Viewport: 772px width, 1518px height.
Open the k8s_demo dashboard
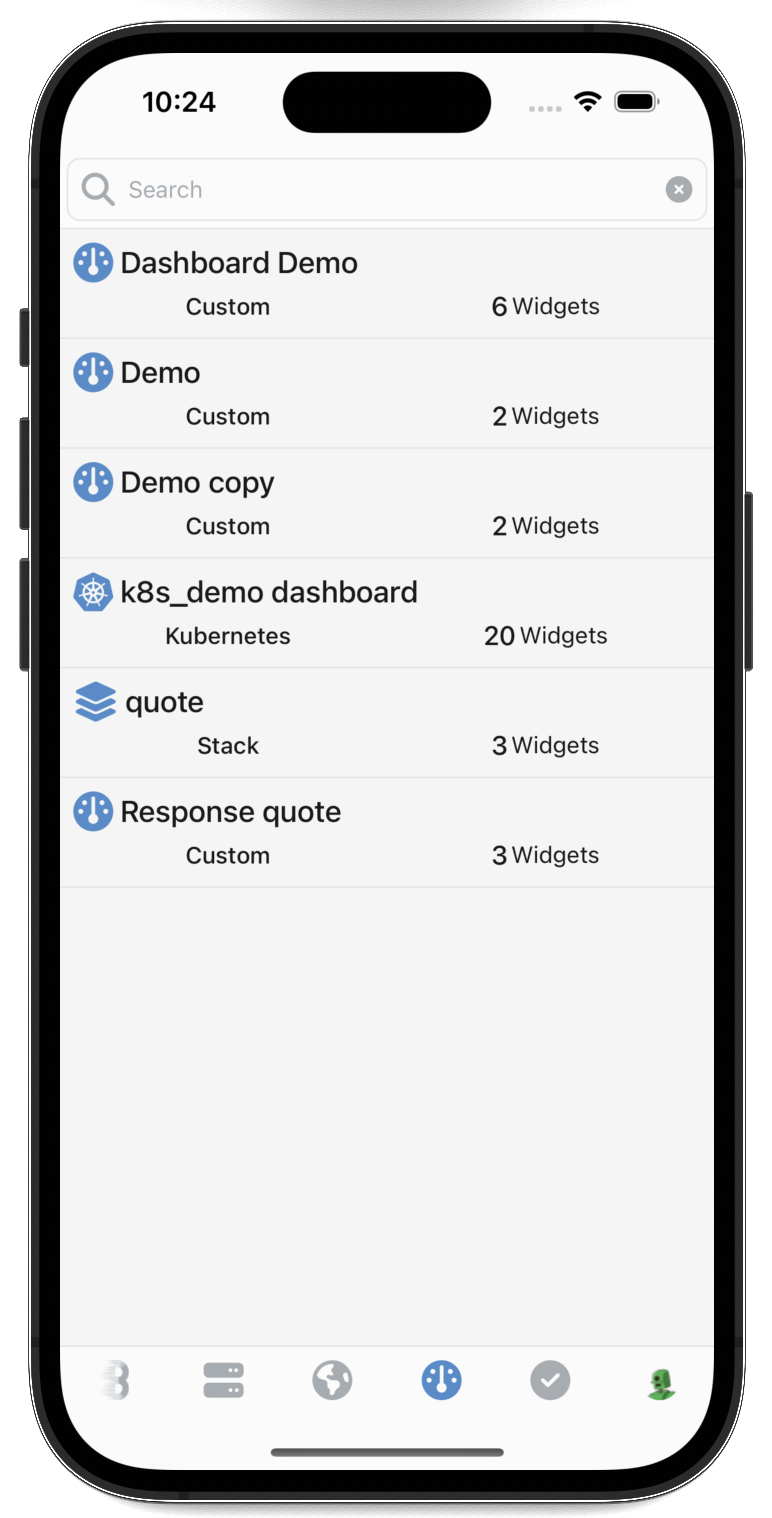click(x=386, y=613)
